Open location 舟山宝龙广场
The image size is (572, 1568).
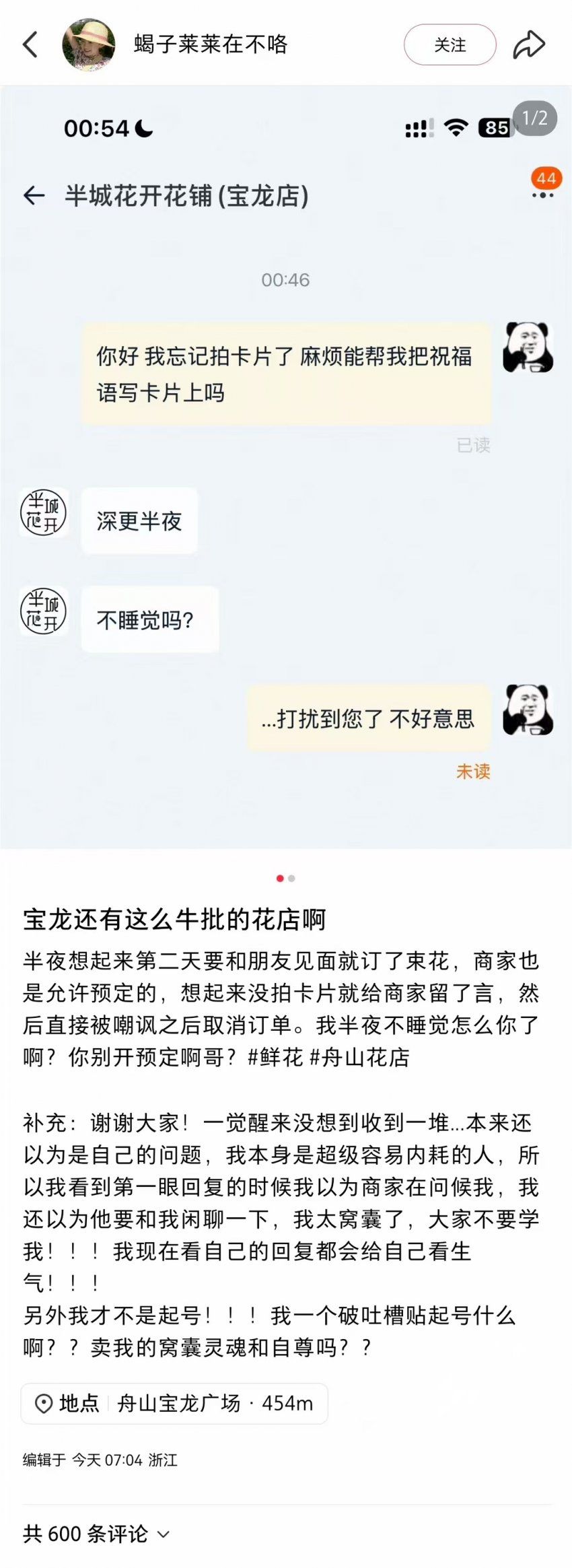tap(175, 1403)
